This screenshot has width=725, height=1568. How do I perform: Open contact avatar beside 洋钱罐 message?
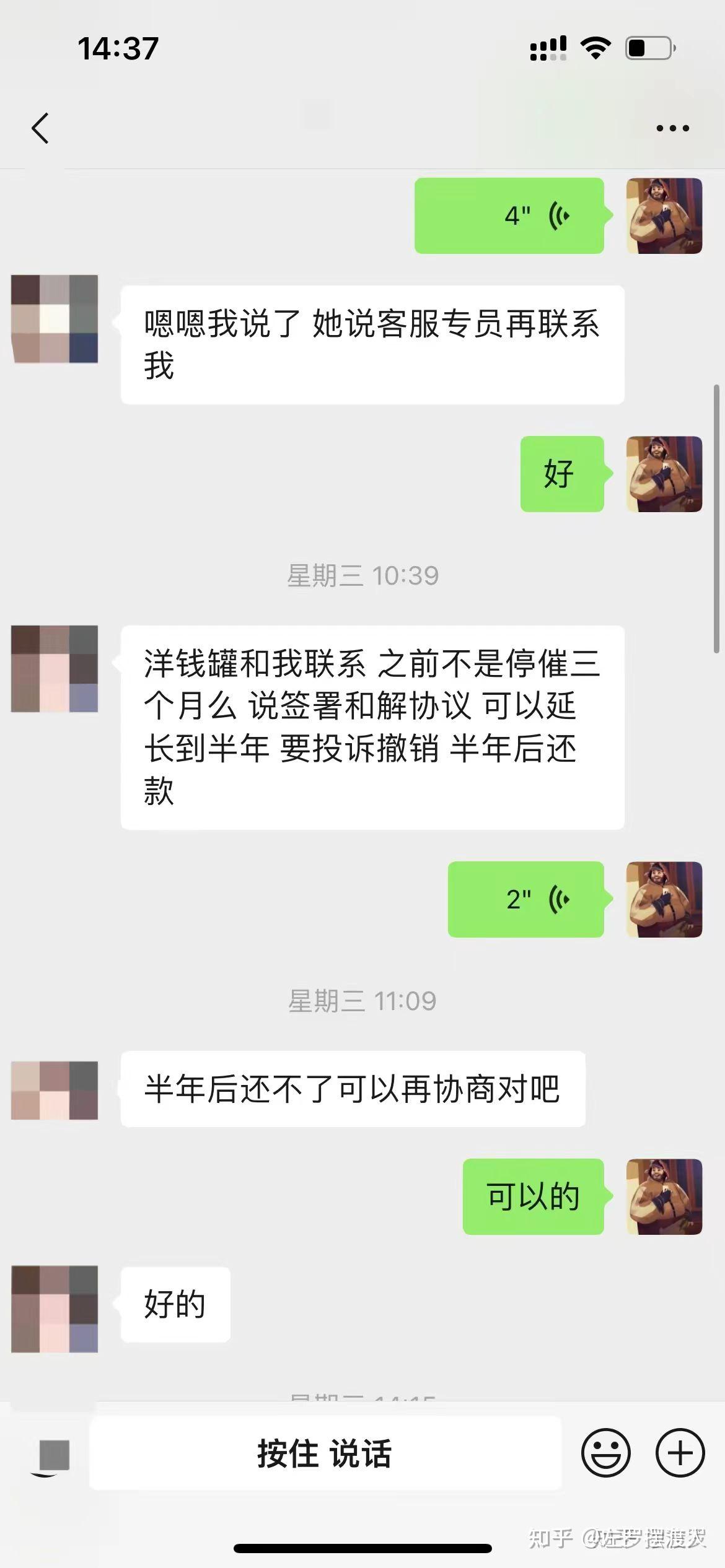point(55,669)
